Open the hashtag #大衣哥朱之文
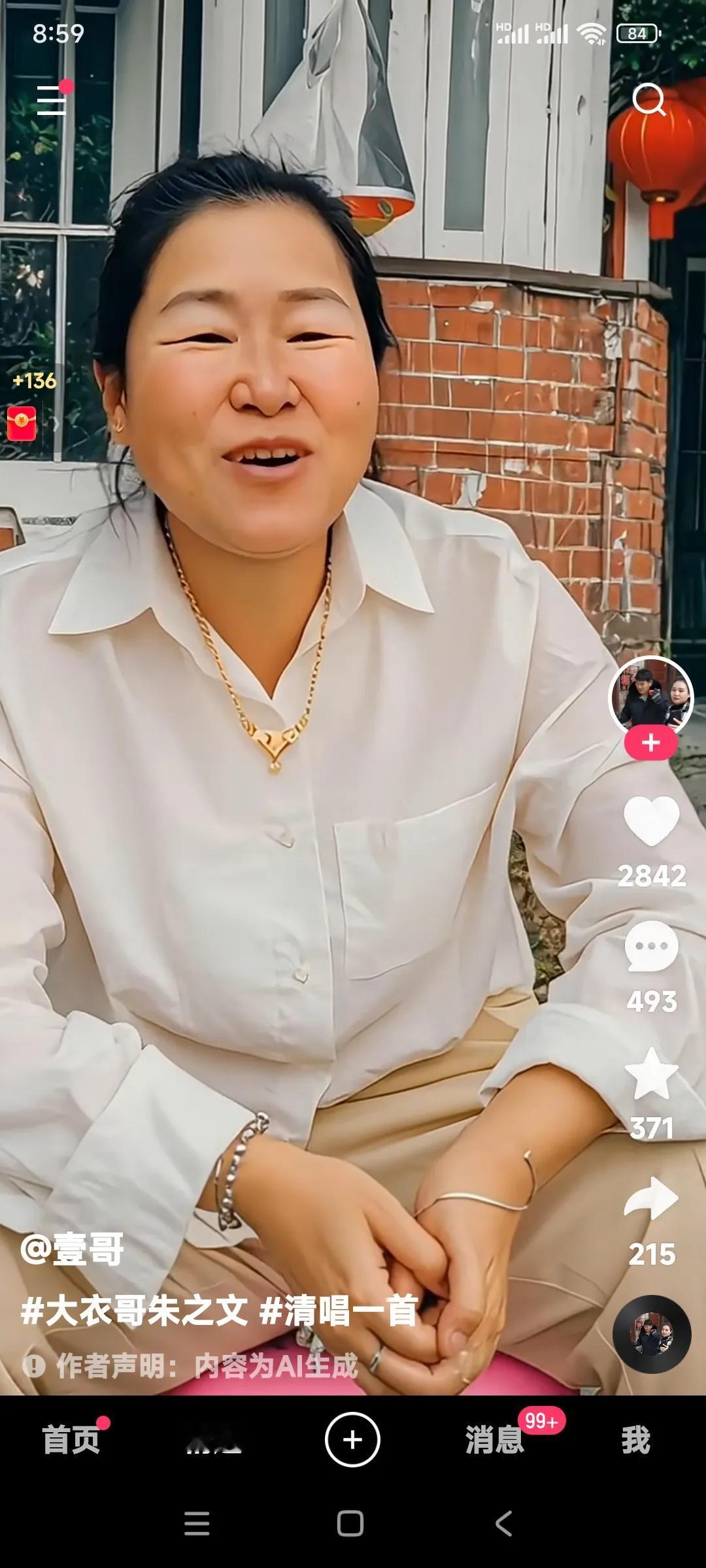 click(x=134, y=1310)
